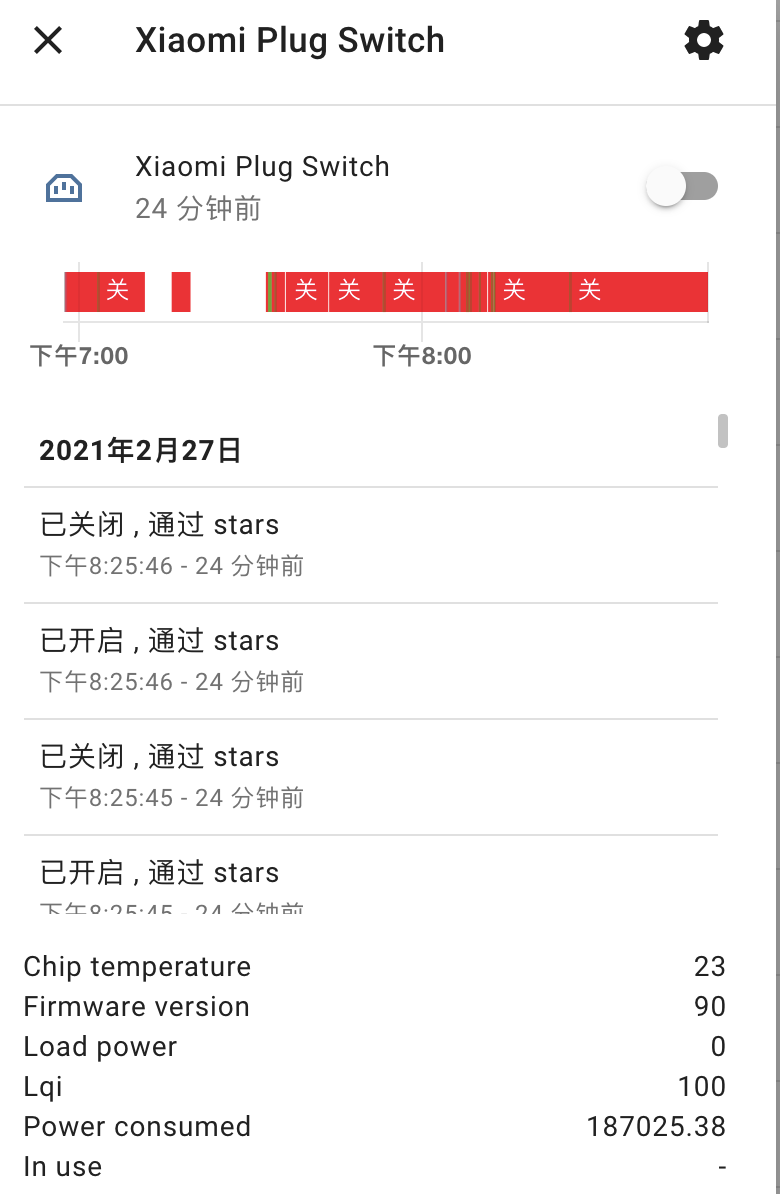Open the settings gear icon
780x1194 pixels.
[703, 40]
